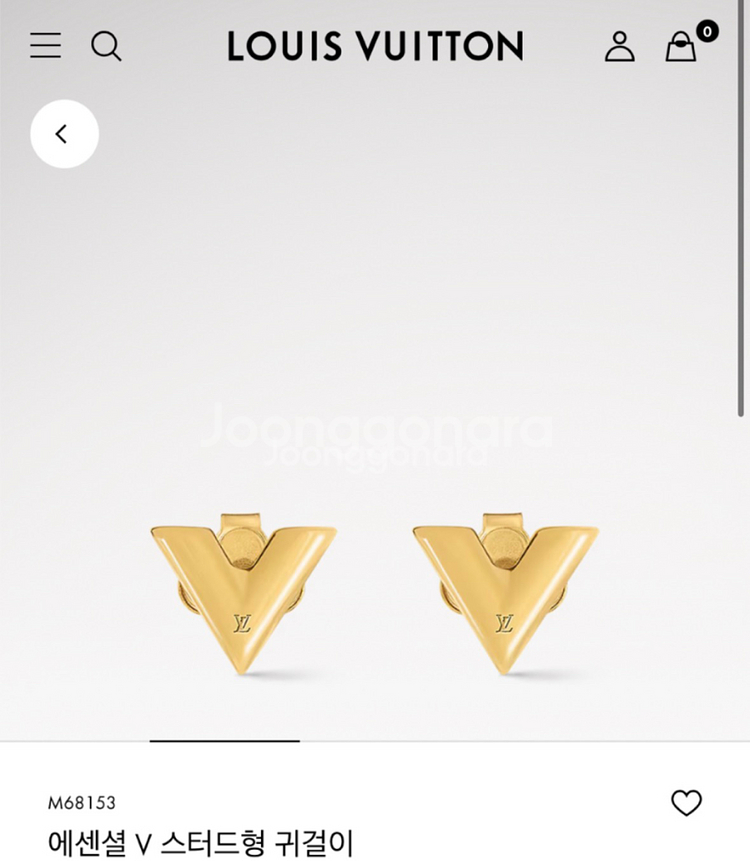Go back using the round arrow button
The height and width of the screenshot is (861, 750).
[64, 134]
